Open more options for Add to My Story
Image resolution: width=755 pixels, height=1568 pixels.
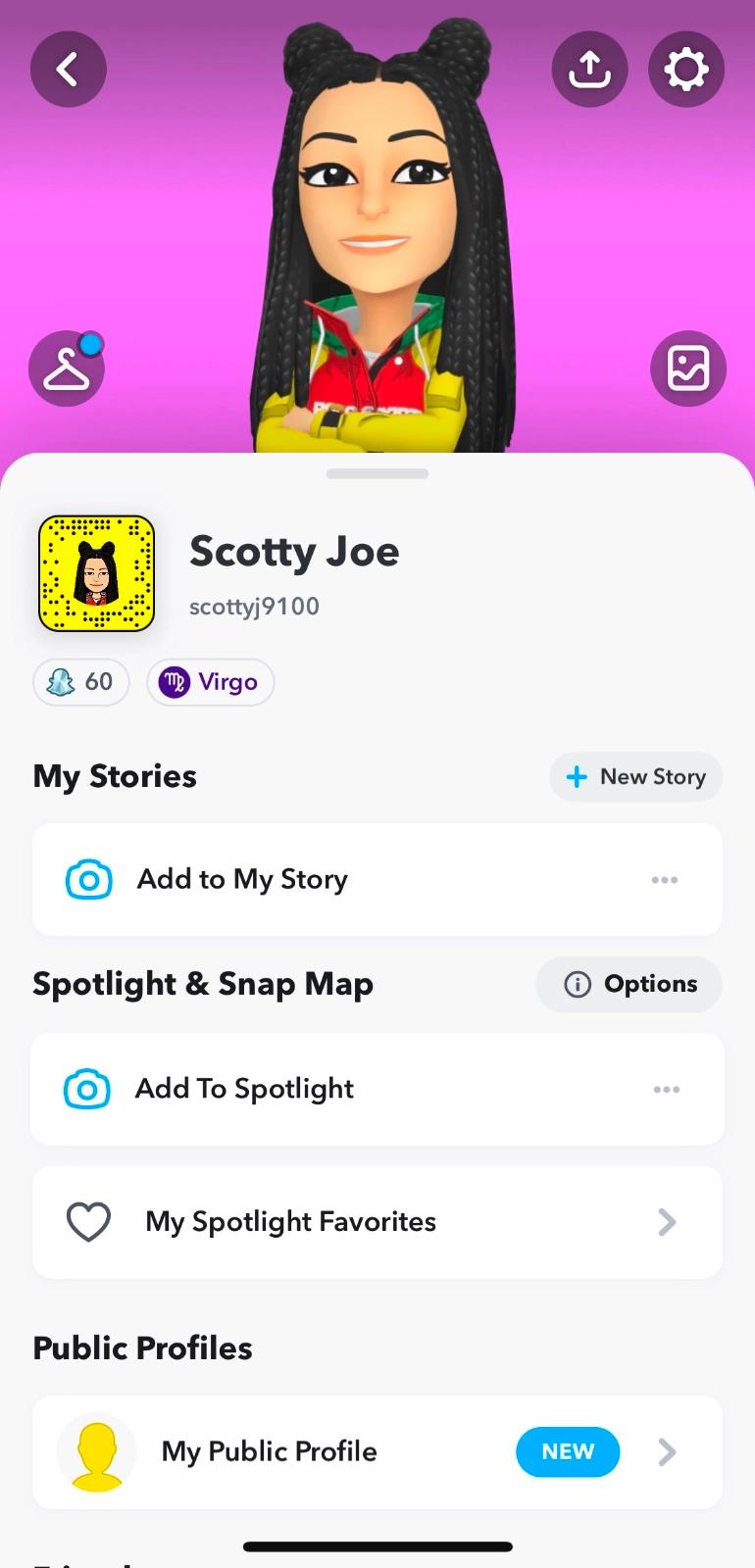665,880
